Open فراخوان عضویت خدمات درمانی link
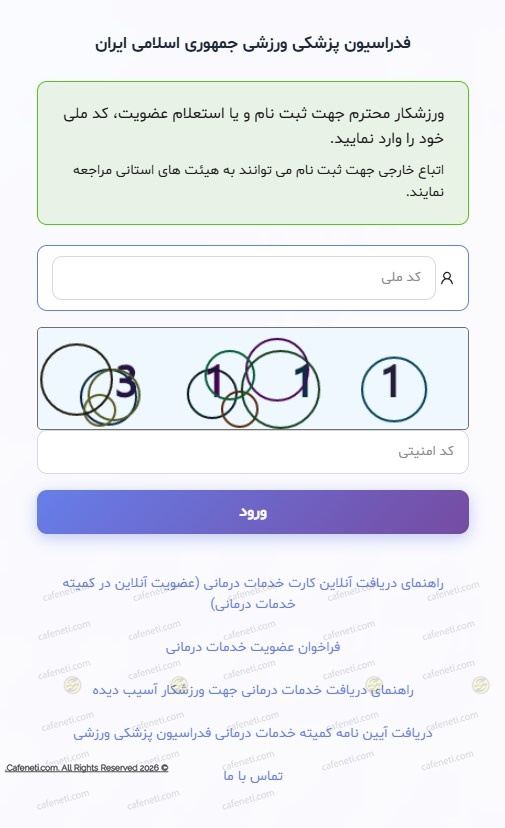The width and height of the screenshot is (505, 828). pos(252,647)
